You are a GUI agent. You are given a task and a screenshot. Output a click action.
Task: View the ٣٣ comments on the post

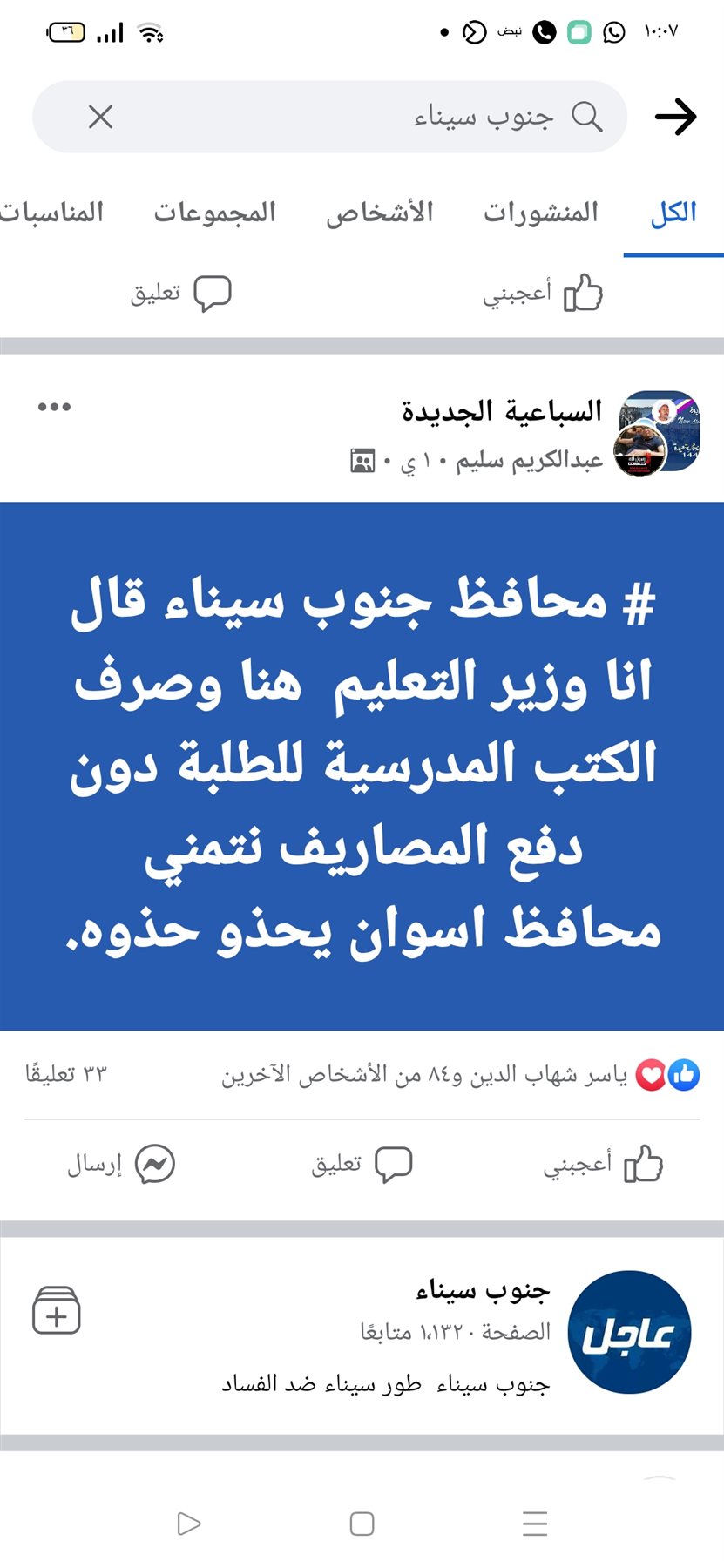coord(65,1074)
